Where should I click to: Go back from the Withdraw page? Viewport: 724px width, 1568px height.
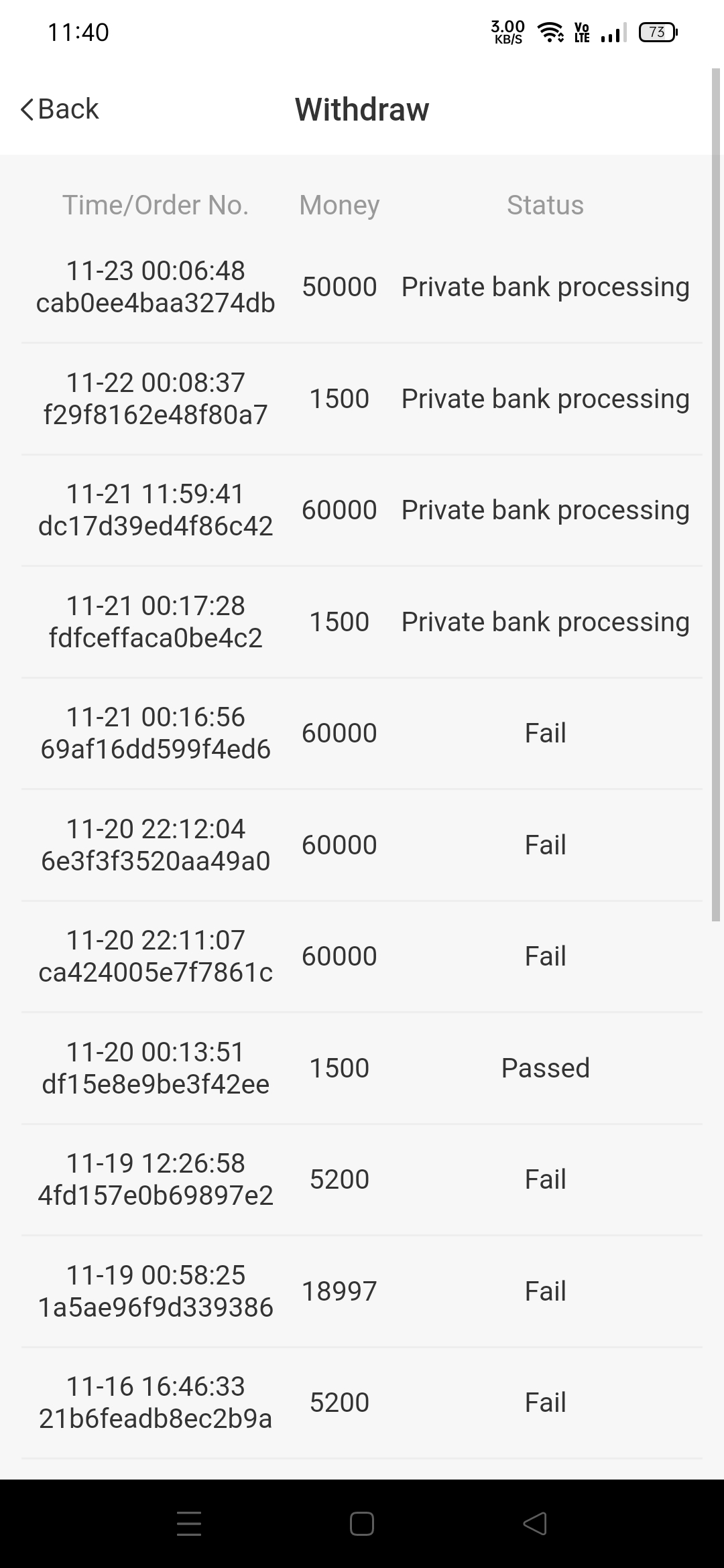click(x=60, y=109)
